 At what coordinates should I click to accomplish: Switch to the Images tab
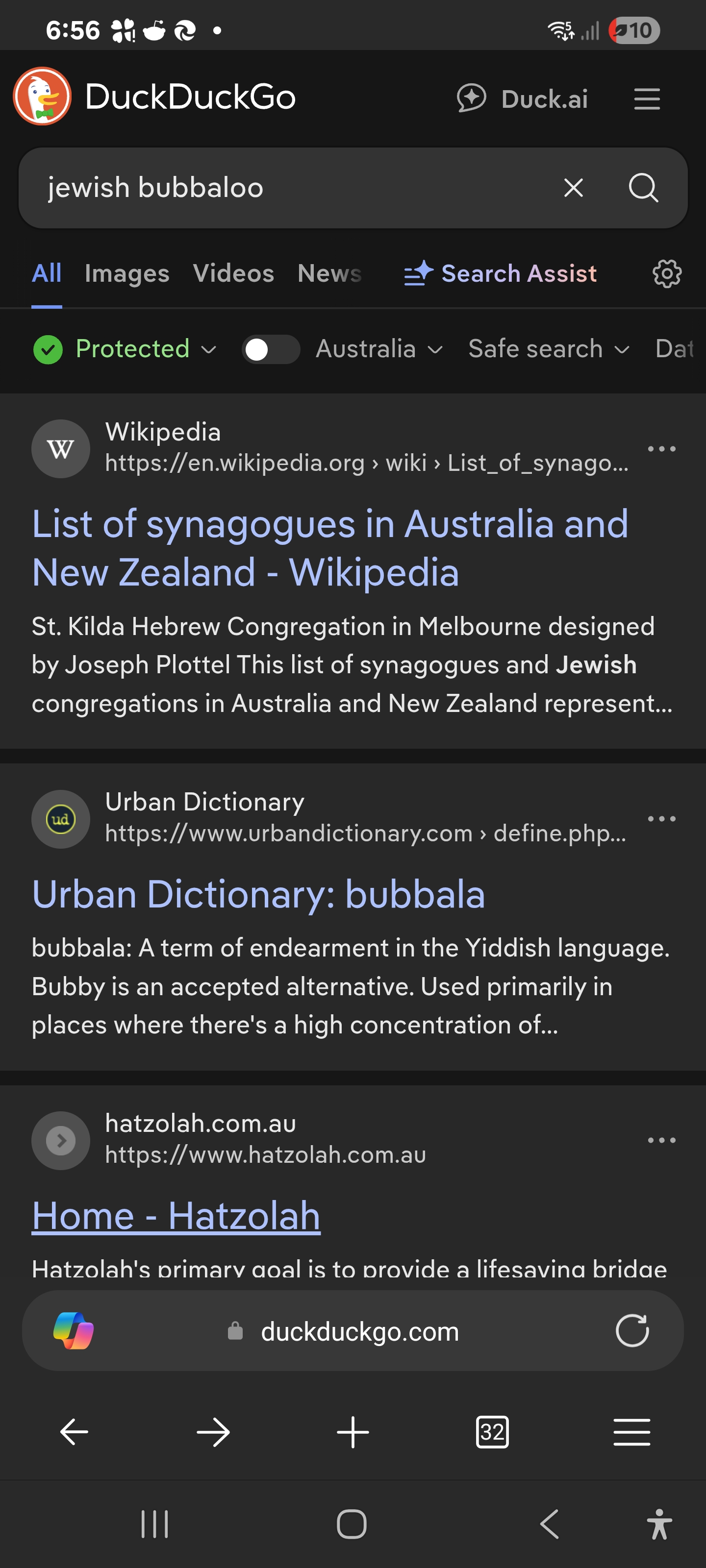[x=126, y=273]
